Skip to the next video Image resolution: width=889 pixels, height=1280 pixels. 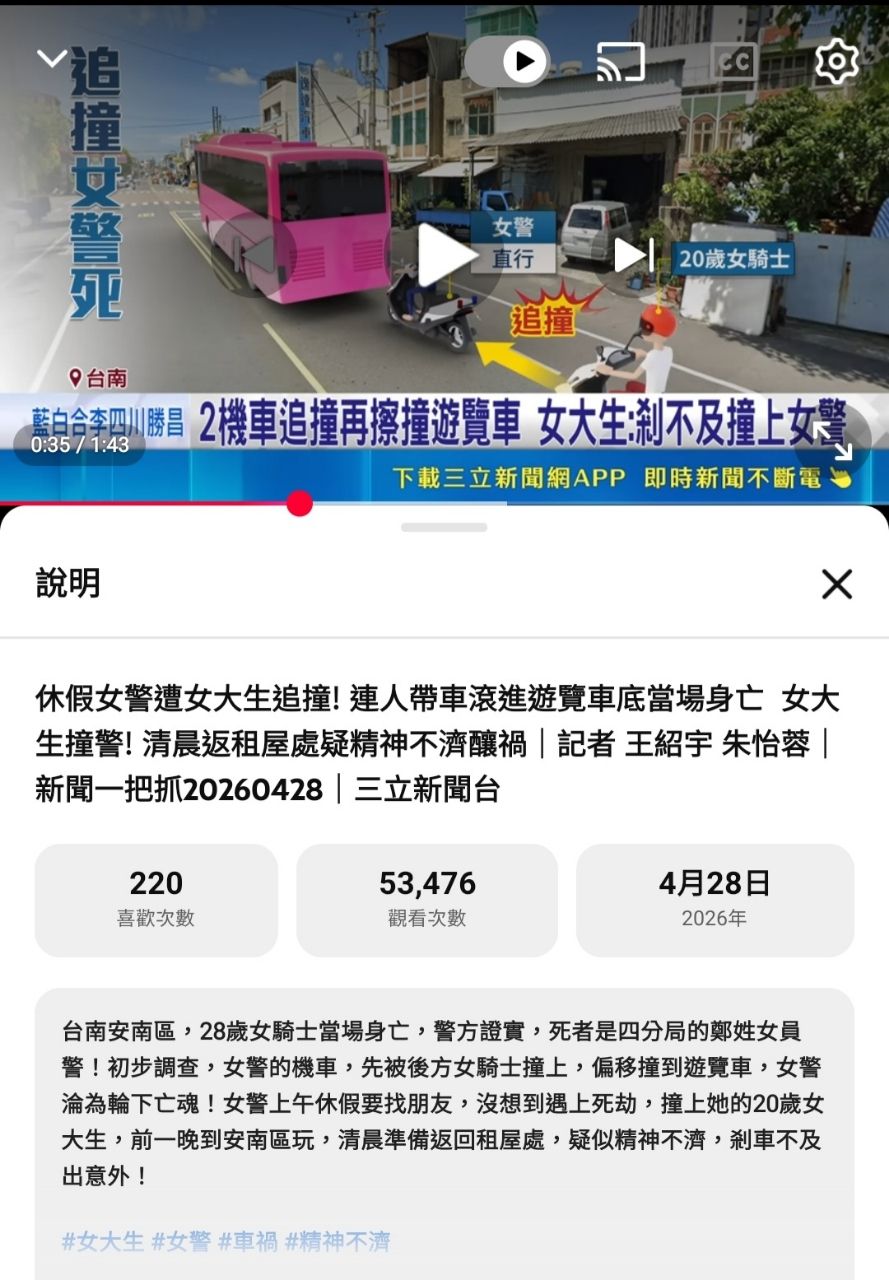coord(634,255)
